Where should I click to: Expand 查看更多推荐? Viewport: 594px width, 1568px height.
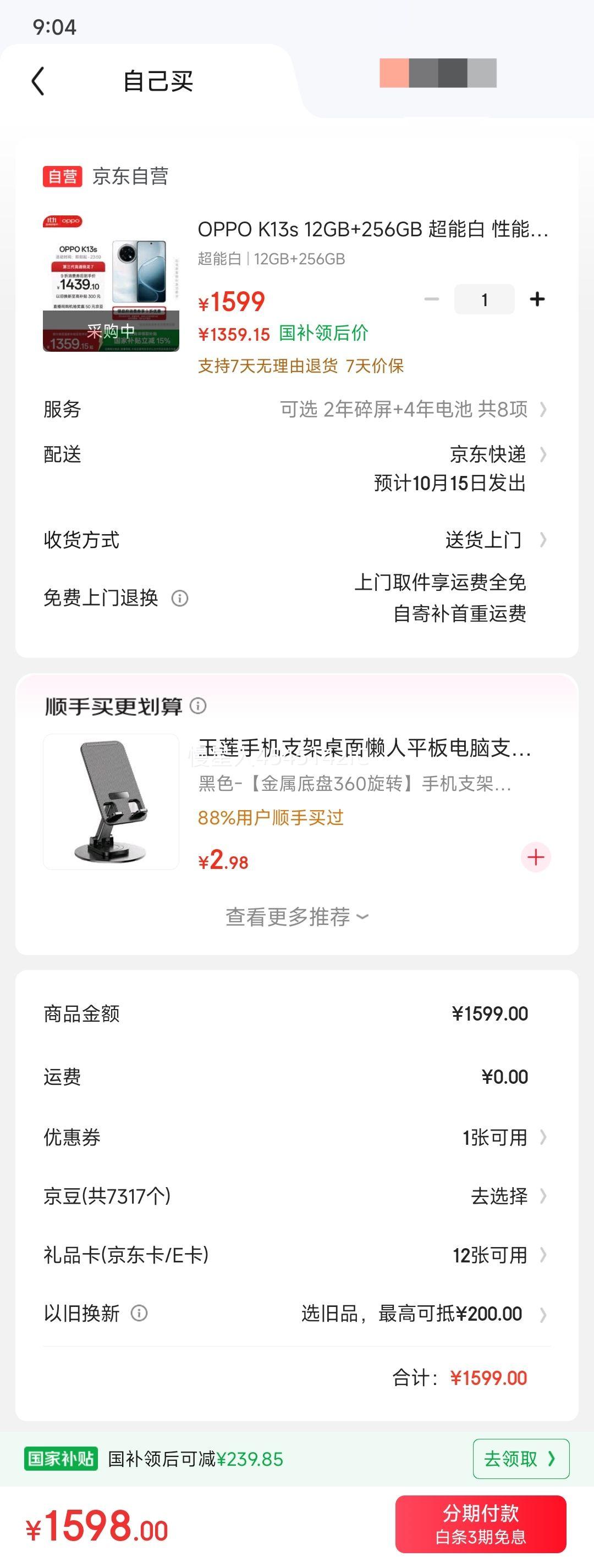tap(296, 917)
